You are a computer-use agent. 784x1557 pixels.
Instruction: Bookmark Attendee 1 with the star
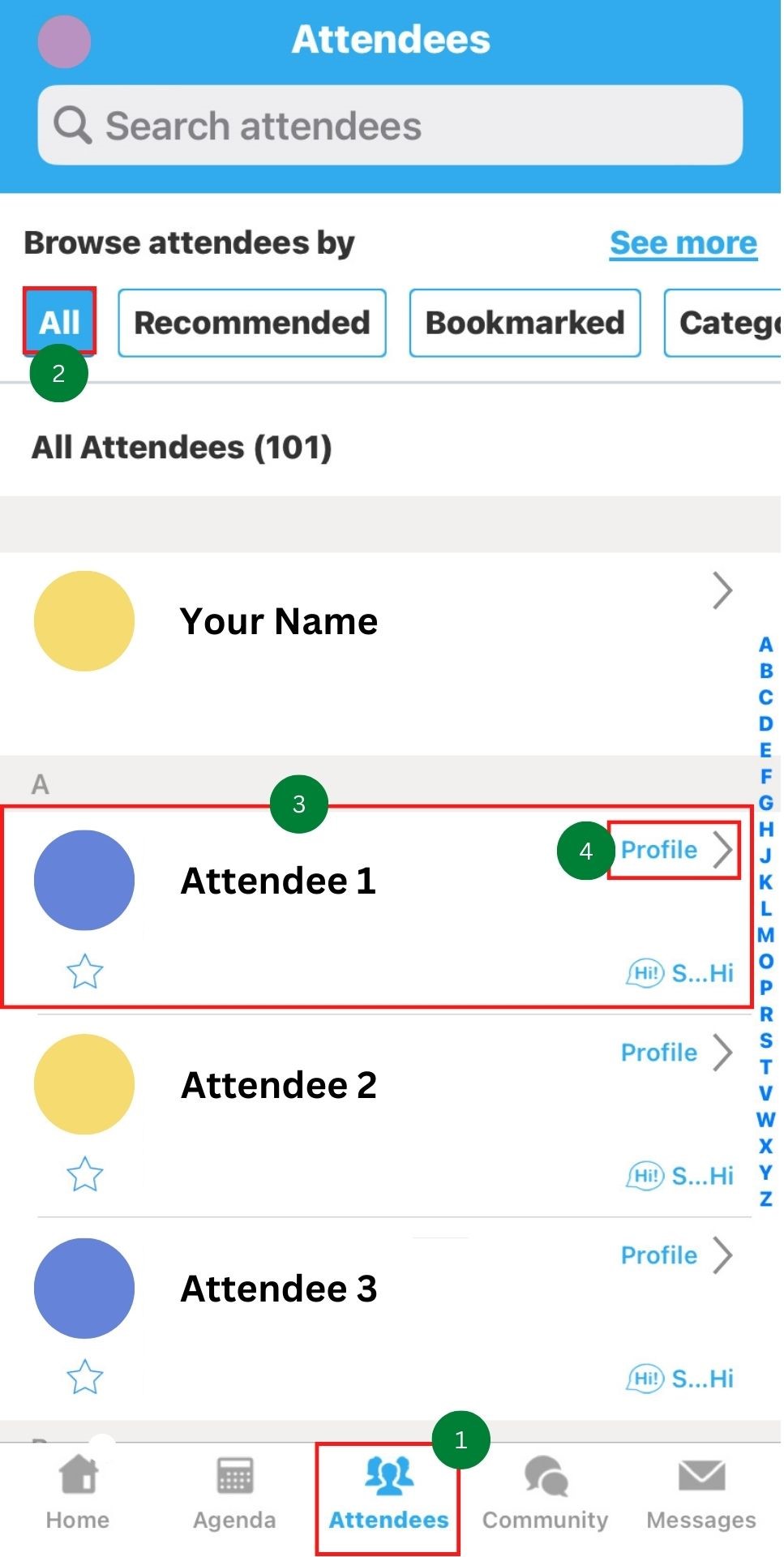click(x=84, y=972)
